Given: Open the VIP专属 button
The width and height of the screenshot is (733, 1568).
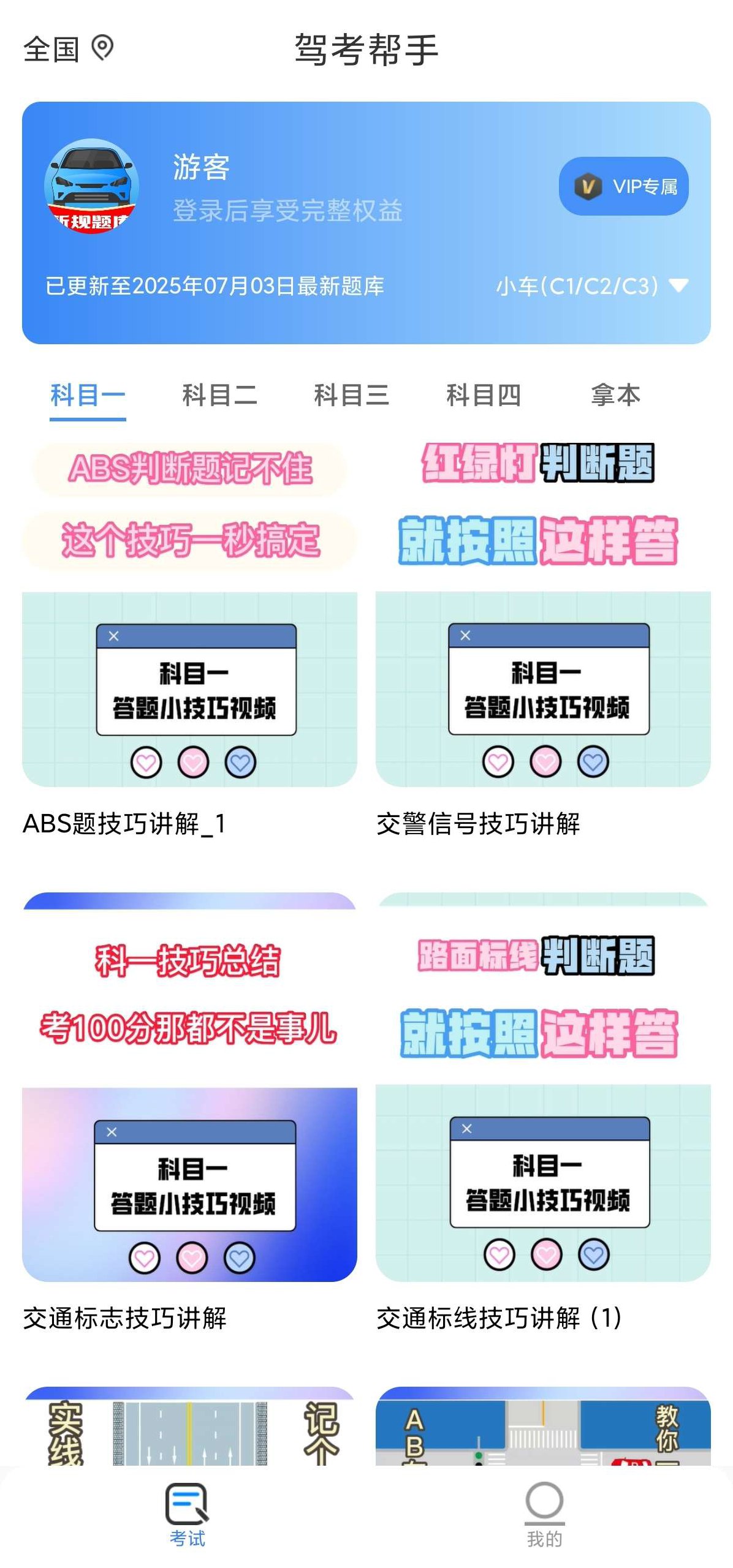Looking at the screenshot, I should point(623,186).
